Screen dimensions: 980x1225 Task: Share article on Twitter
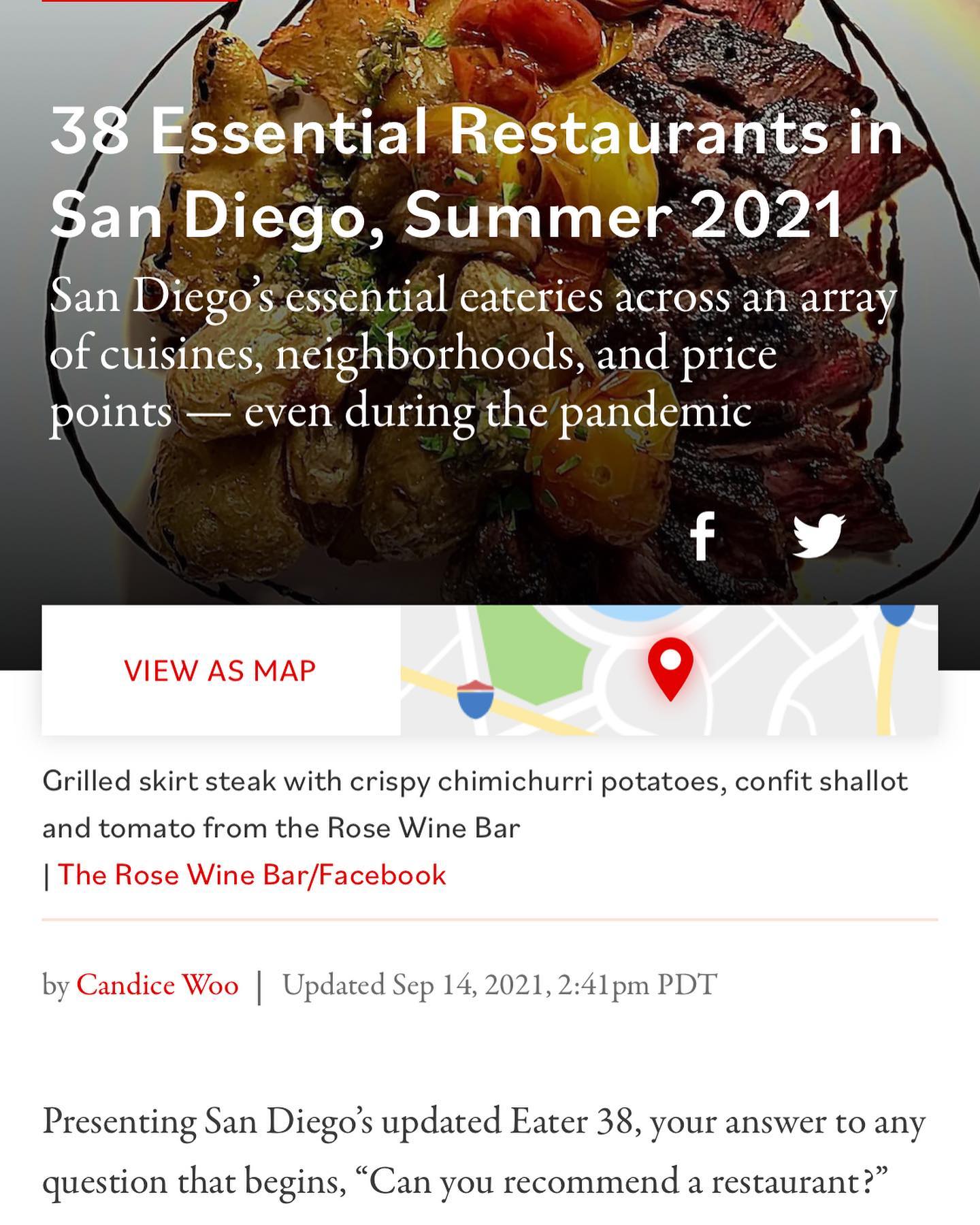pos(819,536)
